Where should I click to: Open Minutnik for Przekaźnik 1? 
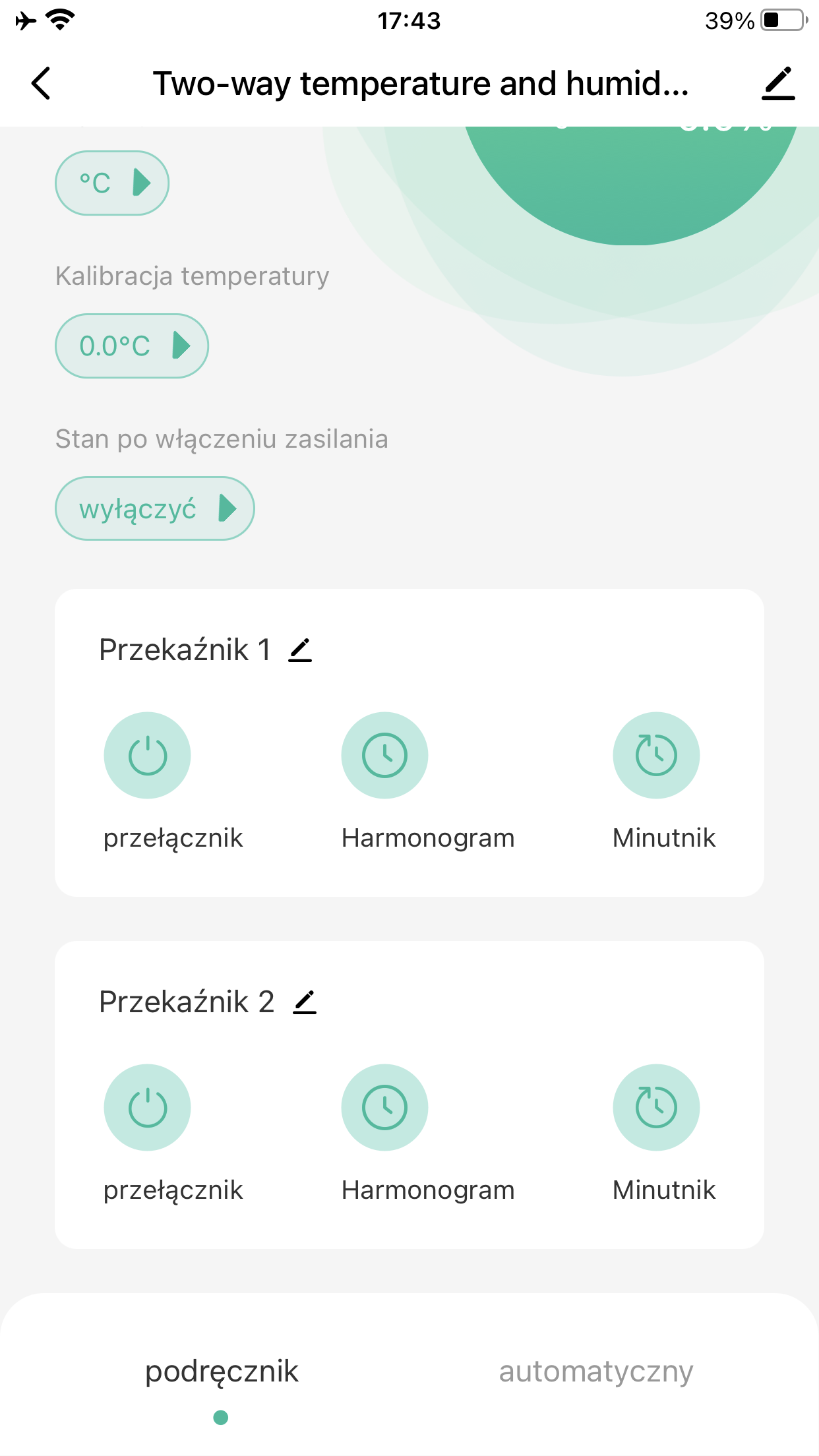[x=656, y=755]
